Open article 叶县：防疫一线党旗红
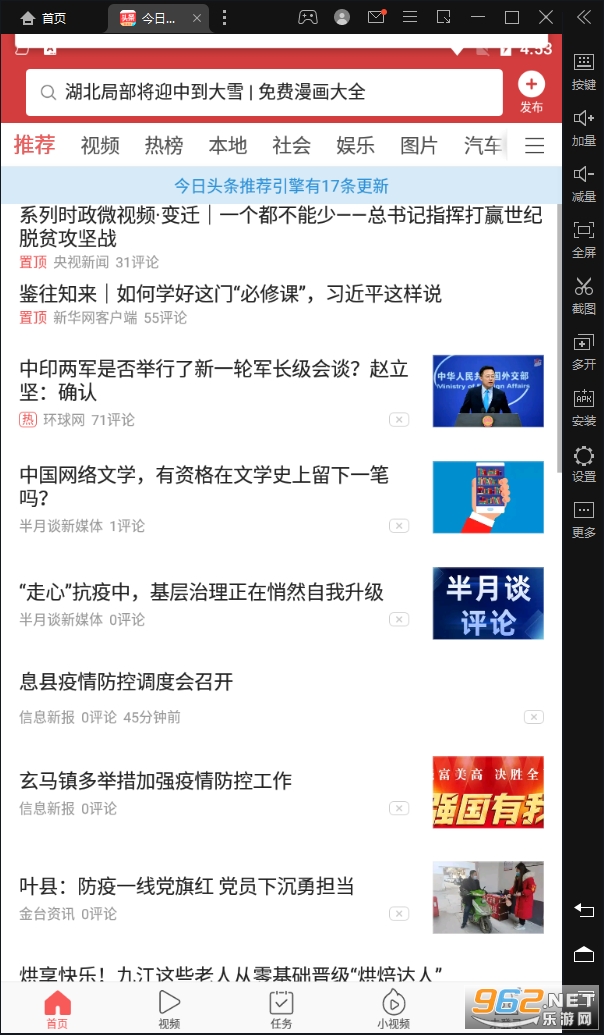This screenshot has height=1035, width=604. click(187, 886)
